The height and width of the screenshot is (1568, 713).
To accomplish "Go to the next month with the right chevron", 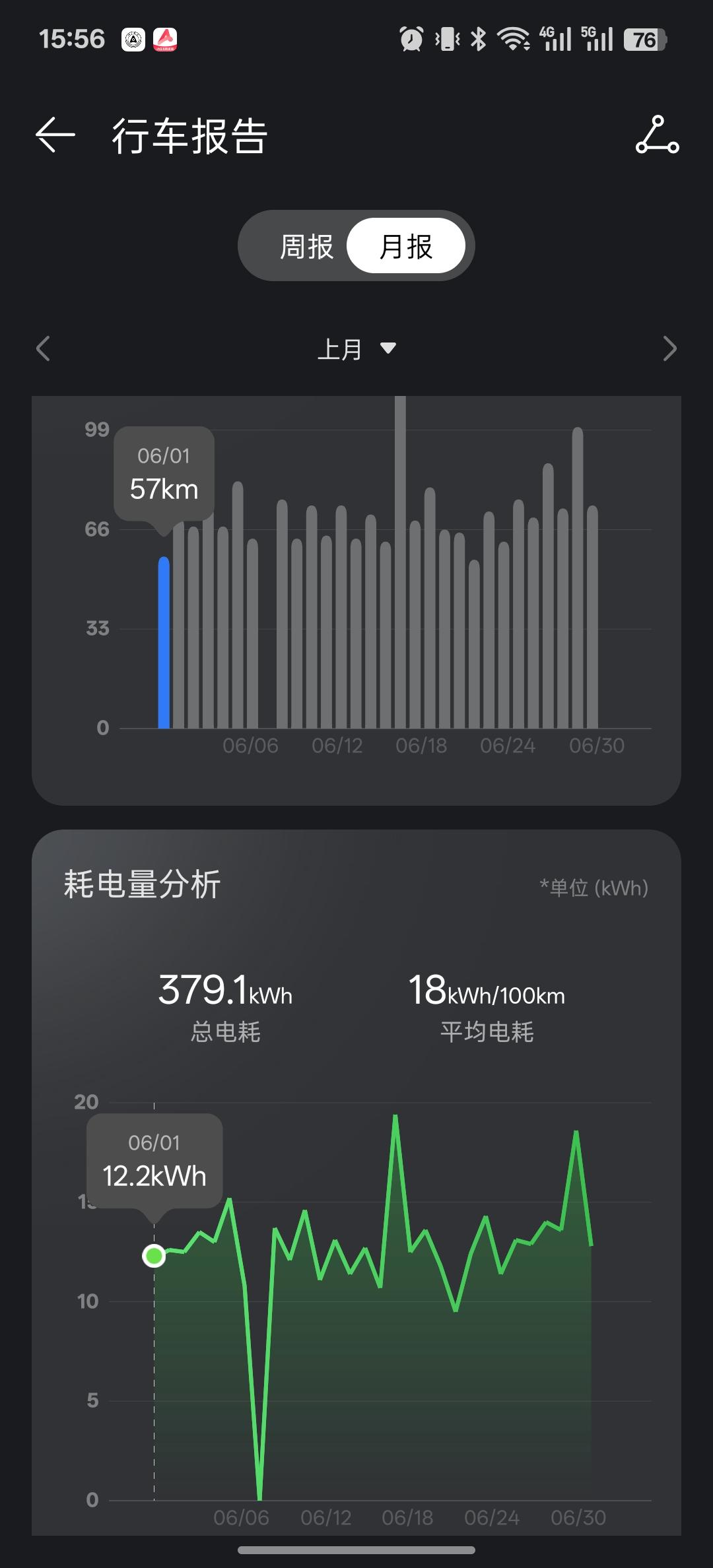I will click(x=669, y=348).
